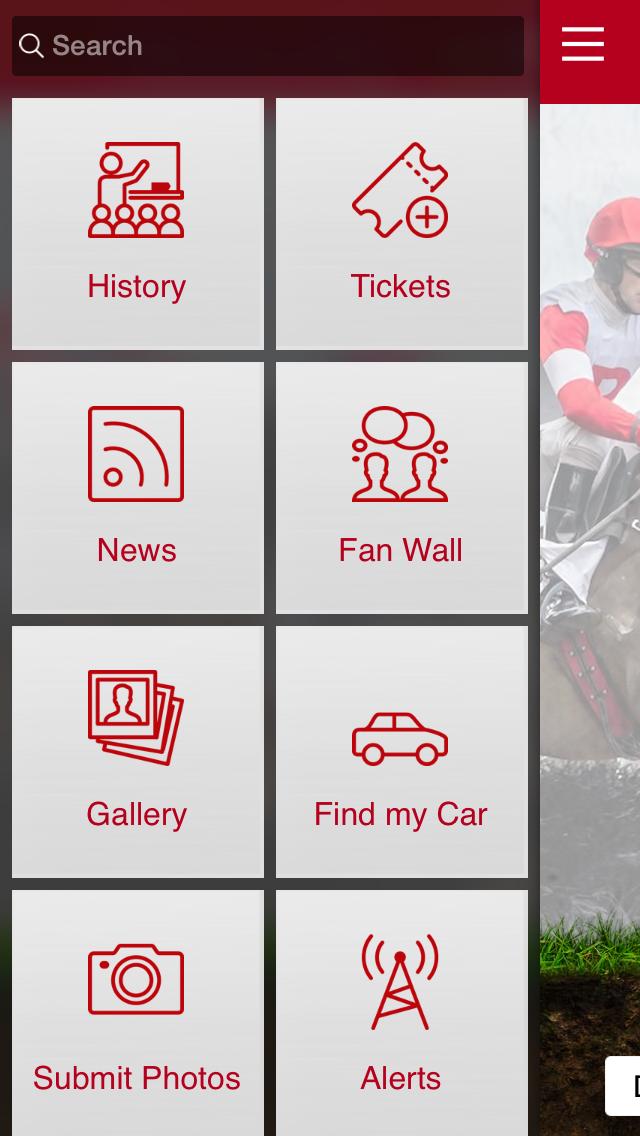View the Gallery
The width and height of the screenshot is (640, 1136).
(138, 752)
